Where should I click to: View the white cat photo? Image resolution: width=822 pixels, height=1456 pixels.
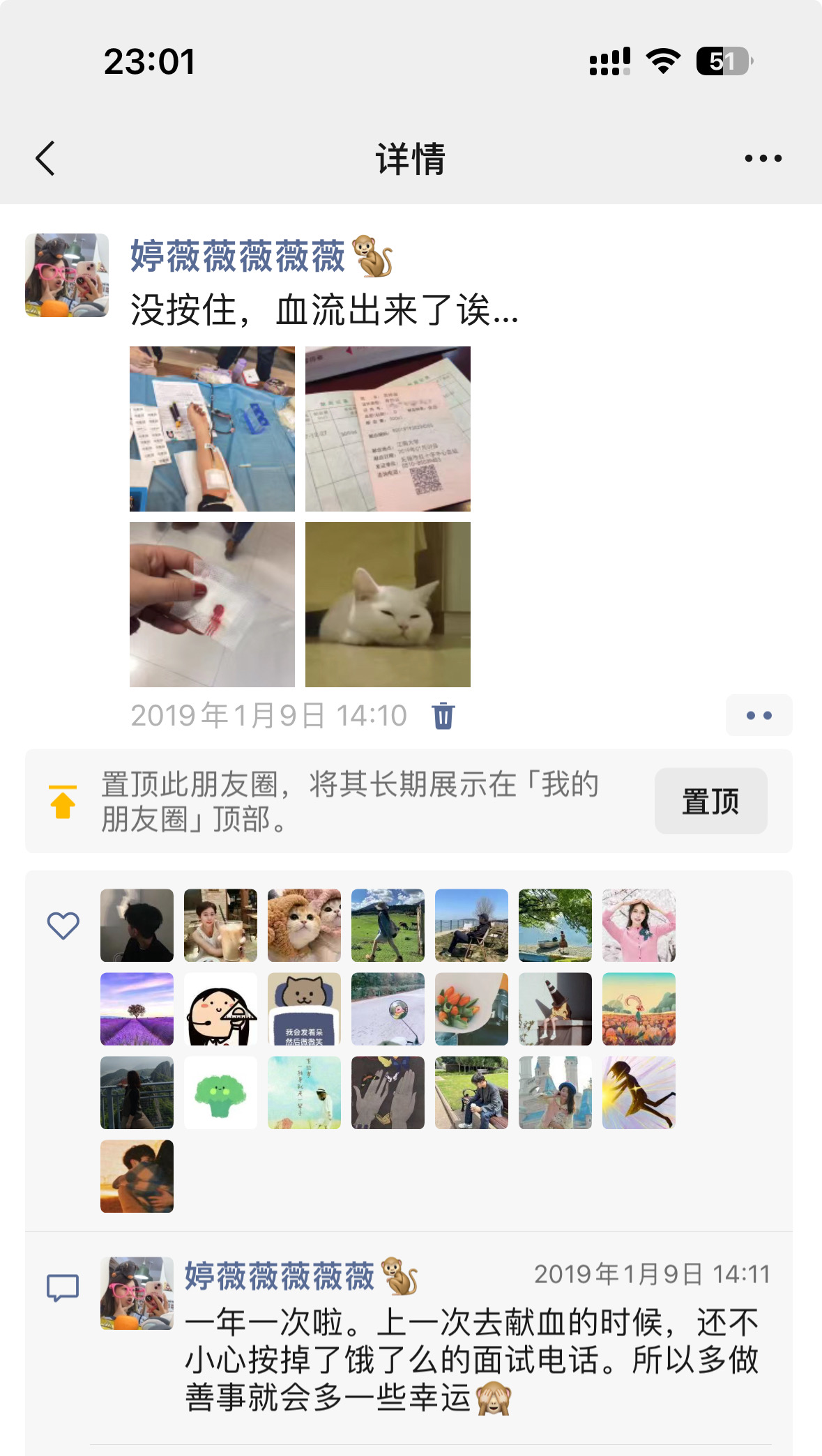pos(388,604)
